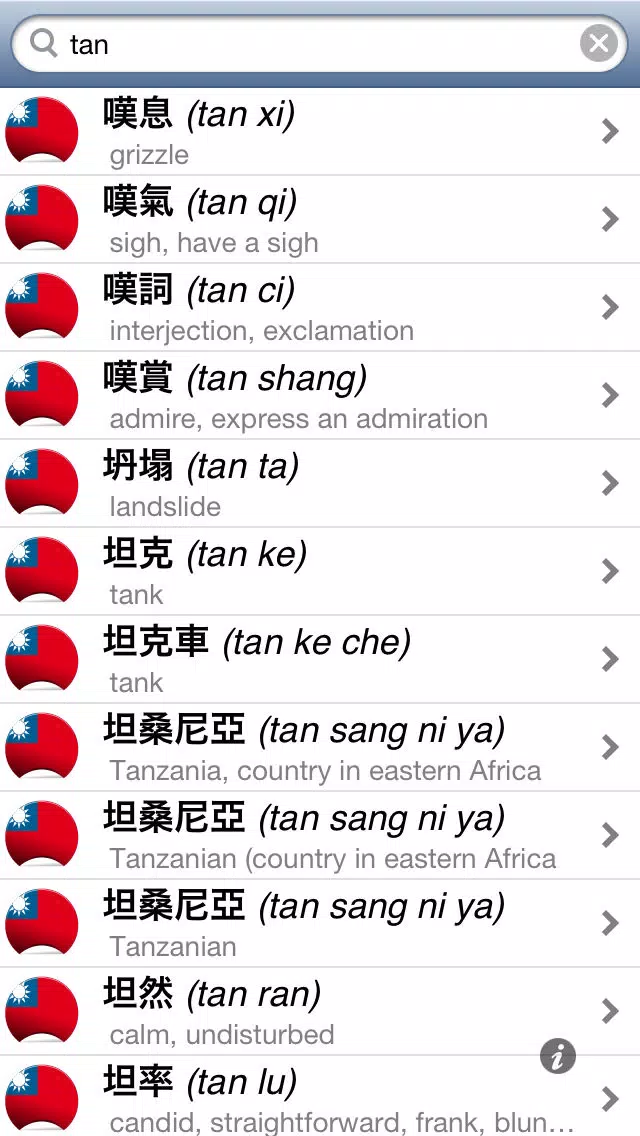View the tan shang admire entry
This screenshot has width=640, height=1136.
(320, 396)
